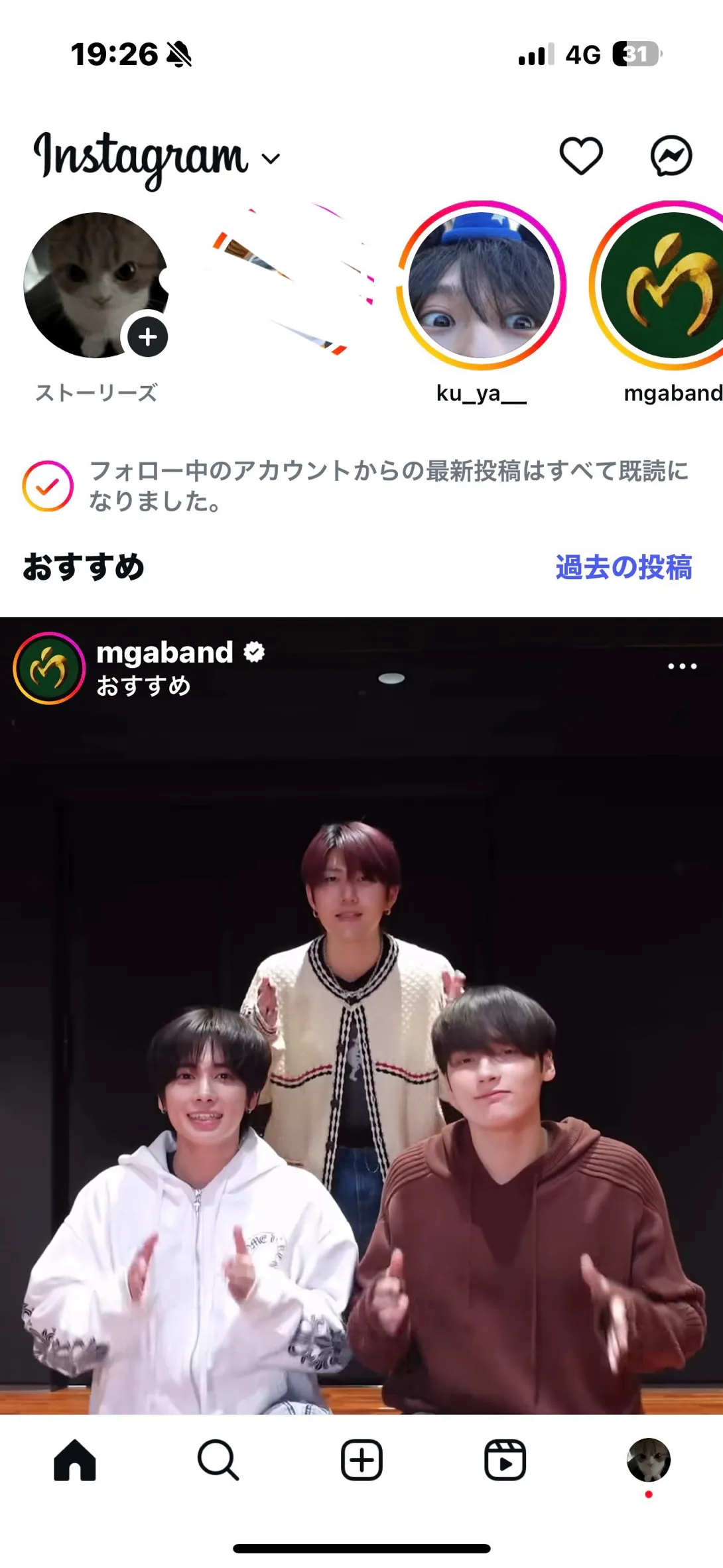
Task: View ku_ya__'s story
Action: click(x=482, y=286)
